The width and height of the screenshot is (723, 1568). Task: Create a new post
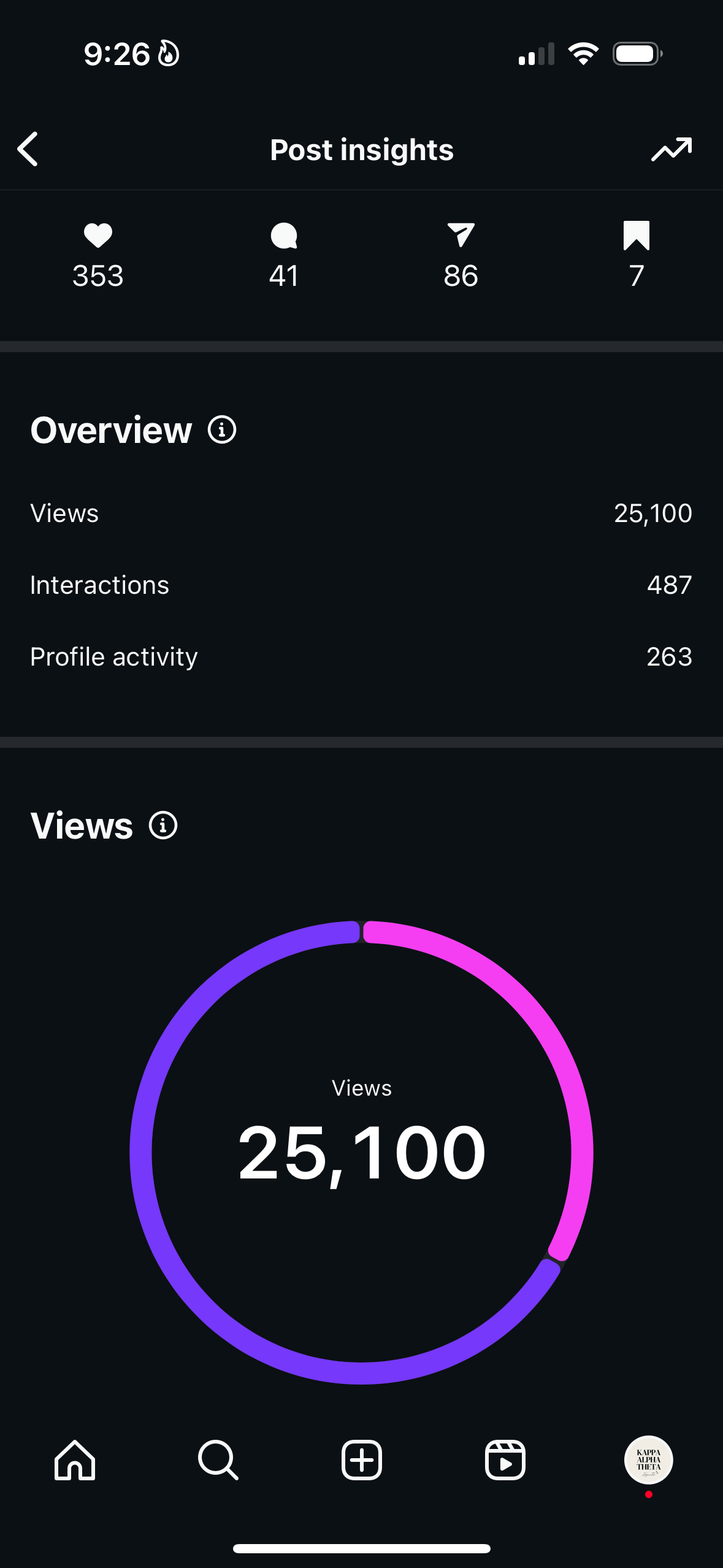[362, 1460]
